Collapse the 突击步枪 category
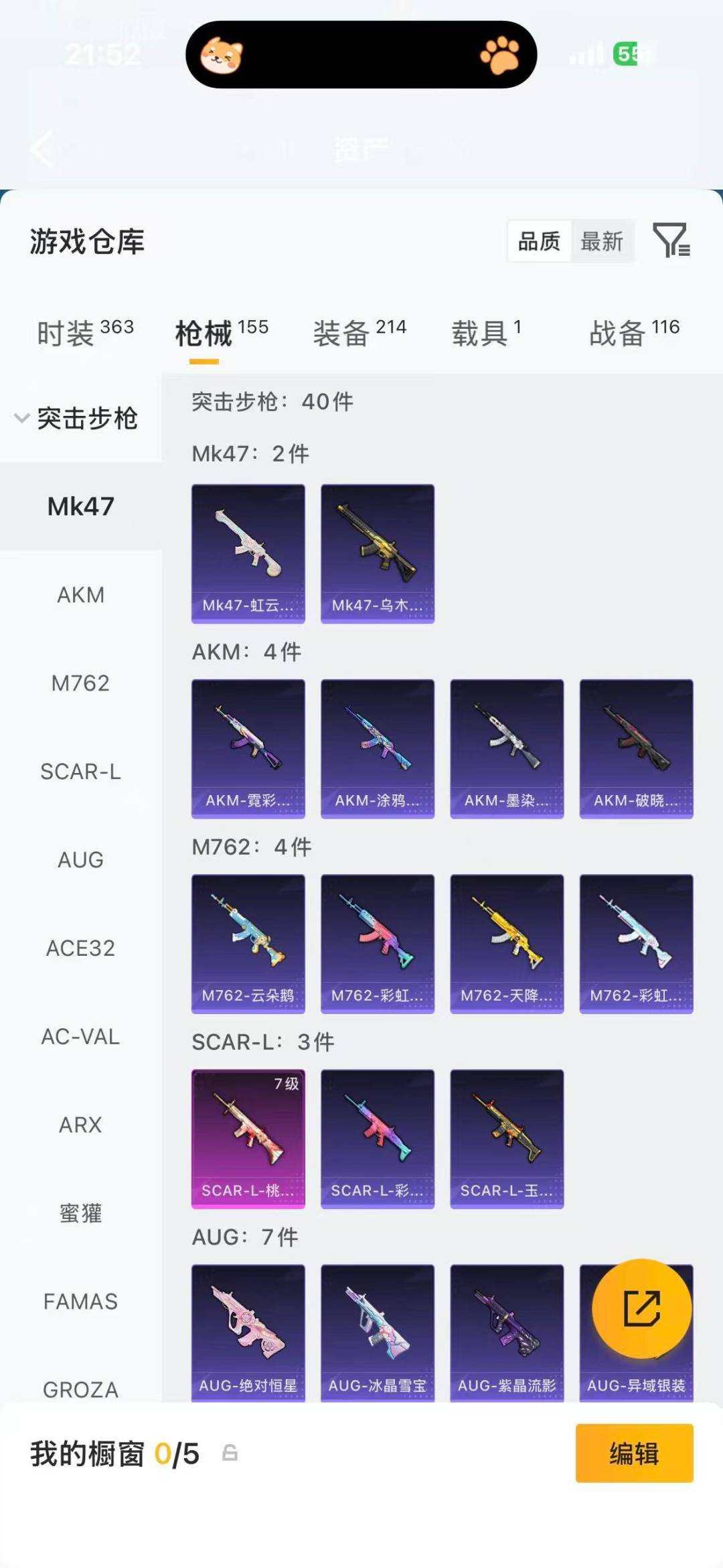Viewport: 723px width, 1568px height. click(x=77, y=419)
